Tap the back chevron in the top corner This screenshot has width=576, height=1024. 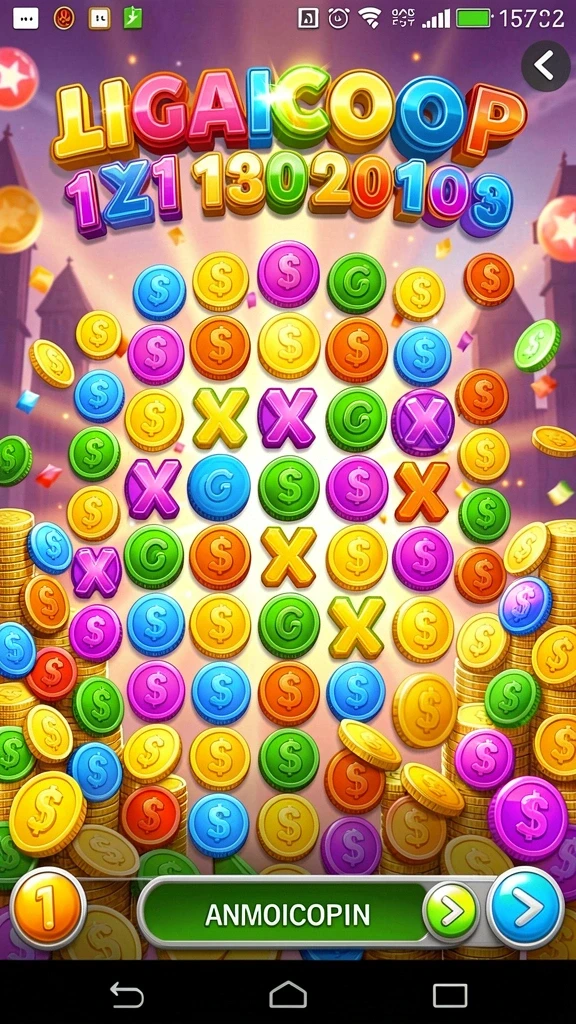pos(546,65)
